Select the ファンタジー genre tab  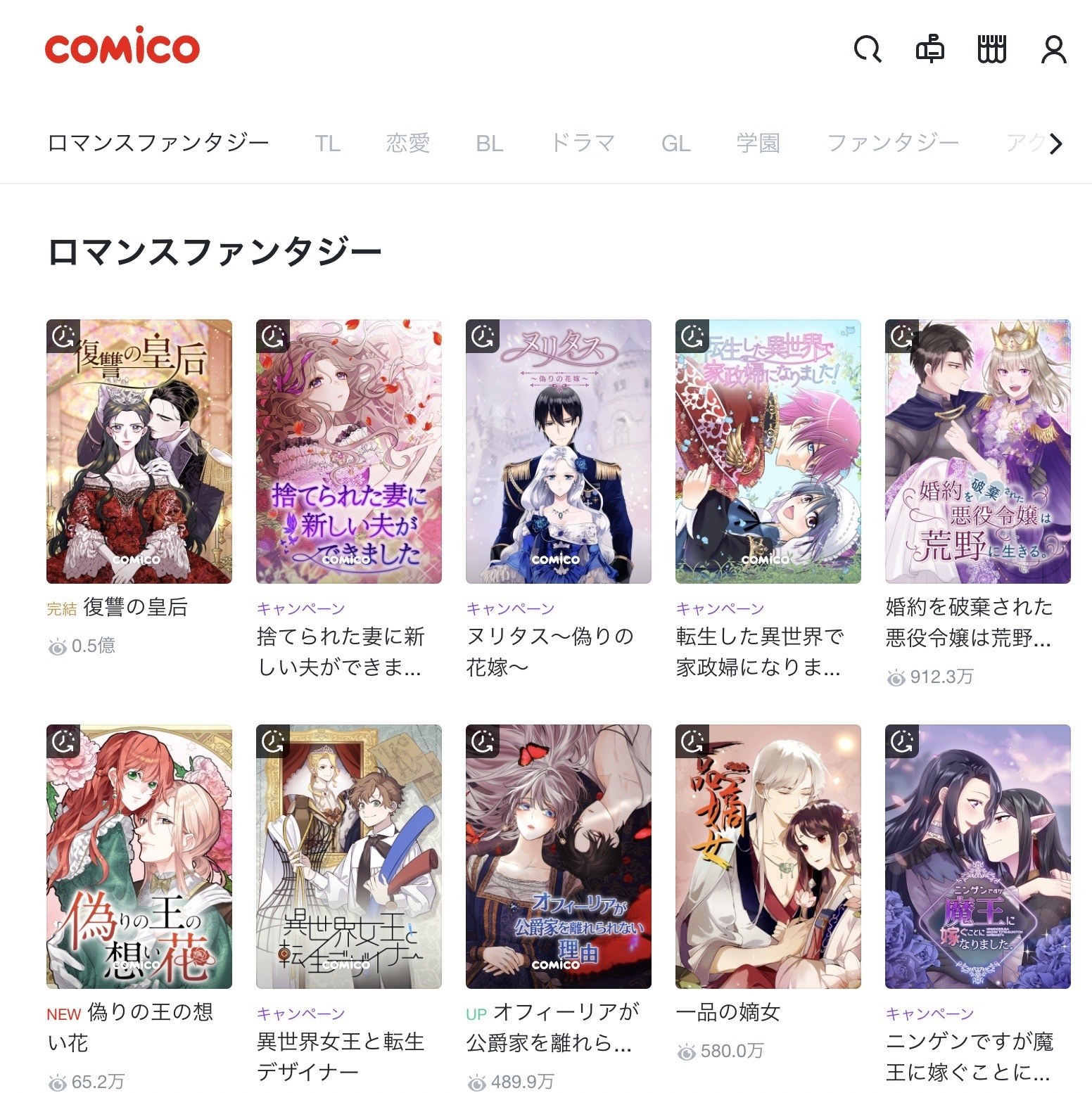[892, 143]
